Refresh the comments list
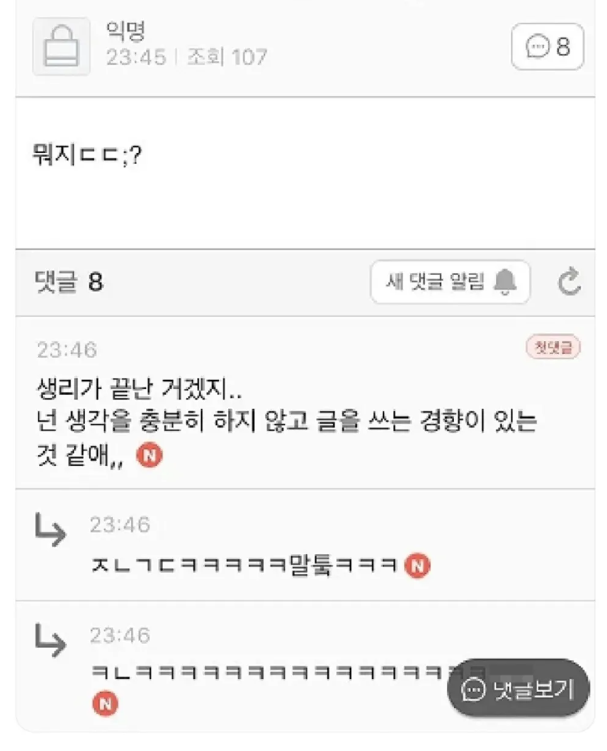The width and height of the screenshot is (607, 751). click(569, 283)
